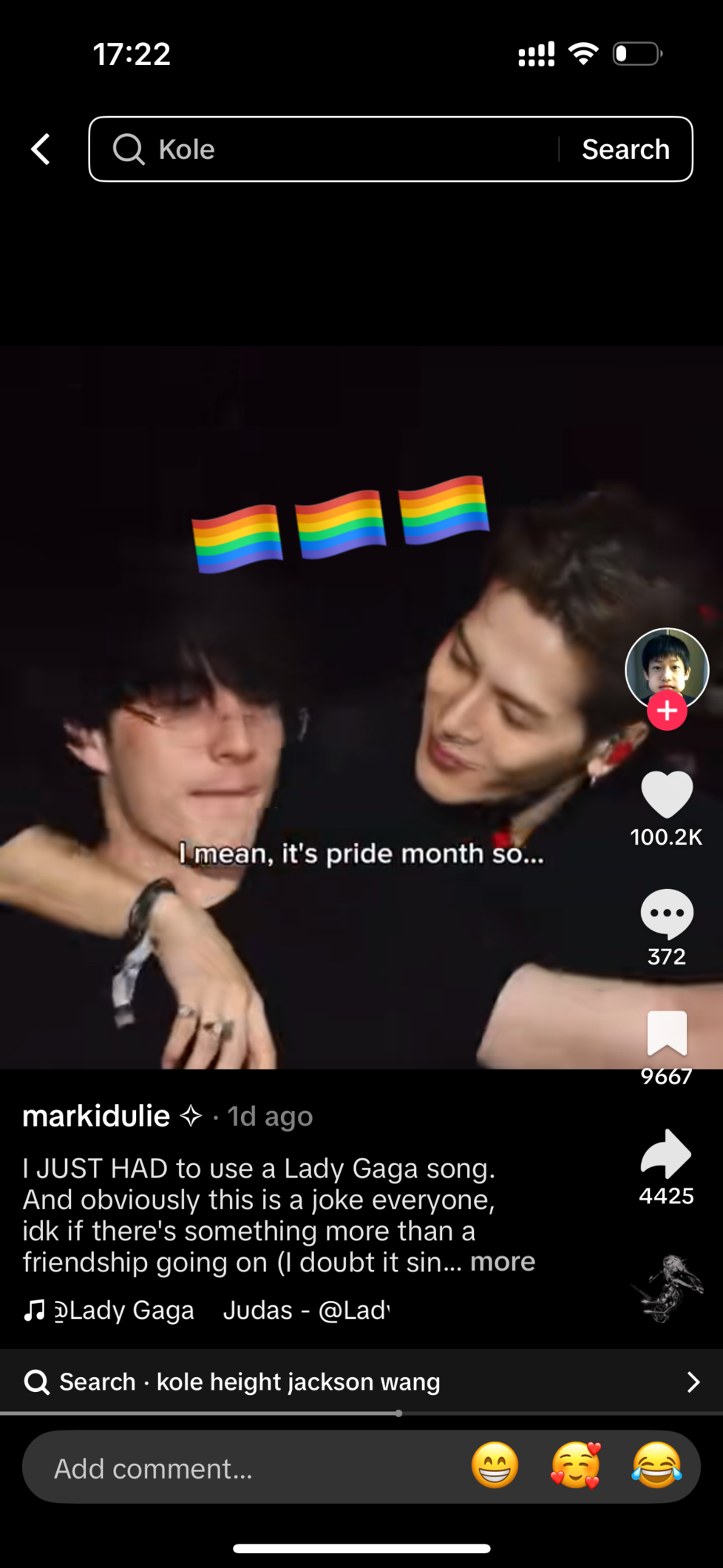Expand the caption with more
Screen dimensions: 723x1568
503,1262
